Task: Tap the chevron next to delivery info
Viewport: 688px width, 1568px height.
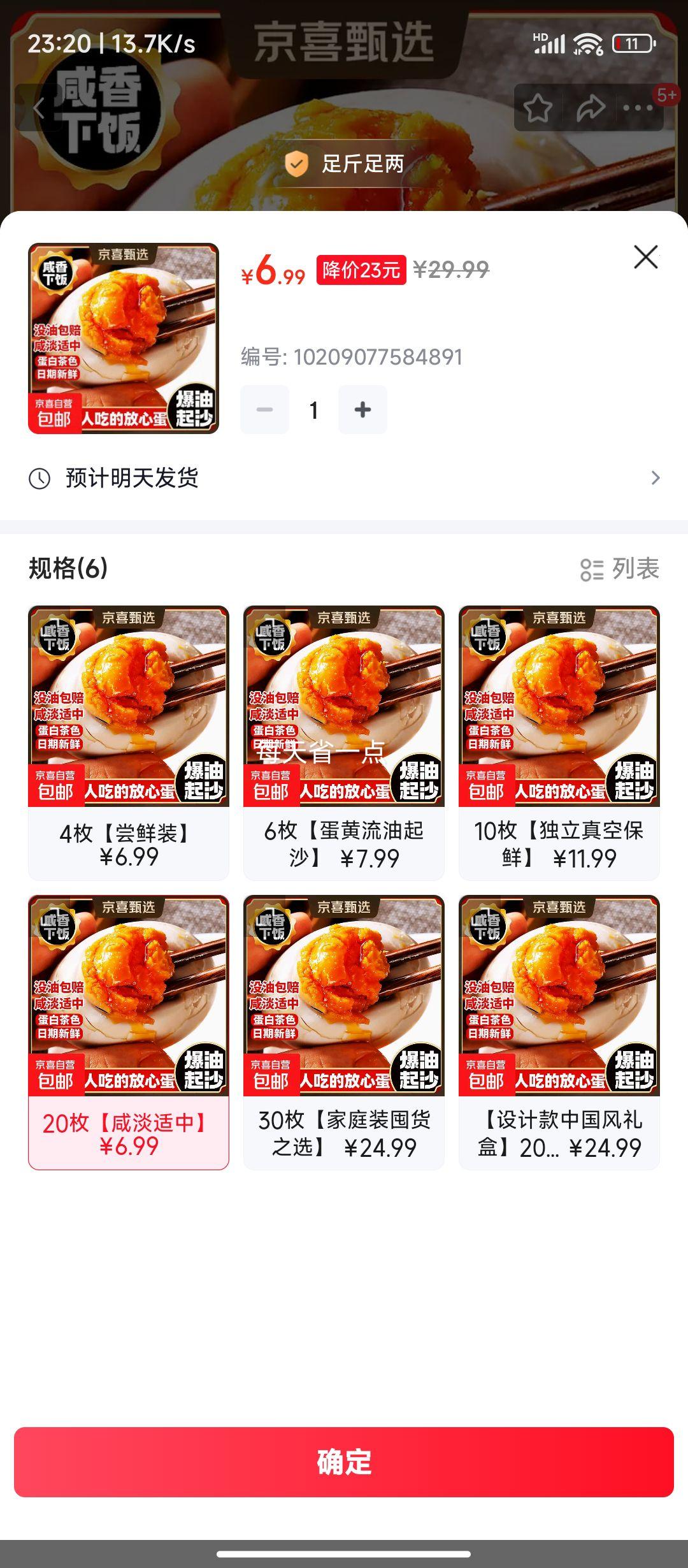Action: 656,477
